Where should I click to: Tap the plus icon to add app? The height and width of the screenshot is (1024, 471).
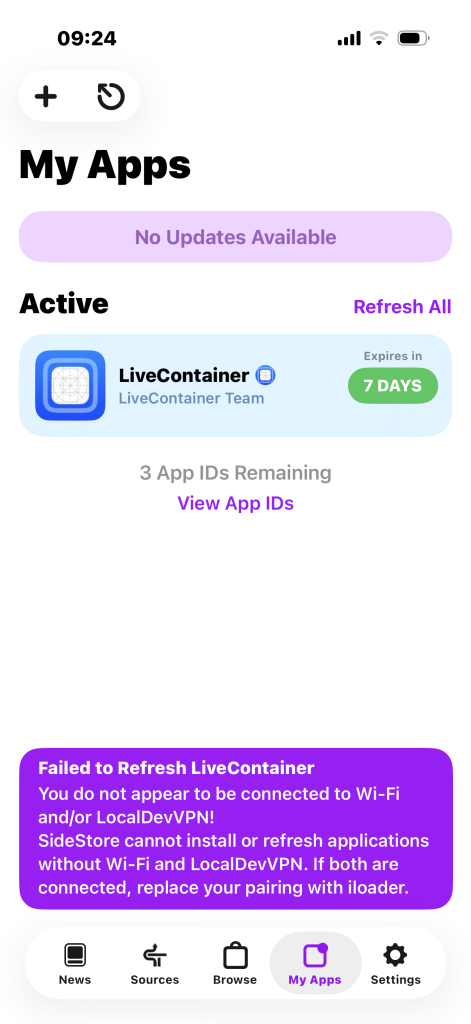click(x=46, y=97)
